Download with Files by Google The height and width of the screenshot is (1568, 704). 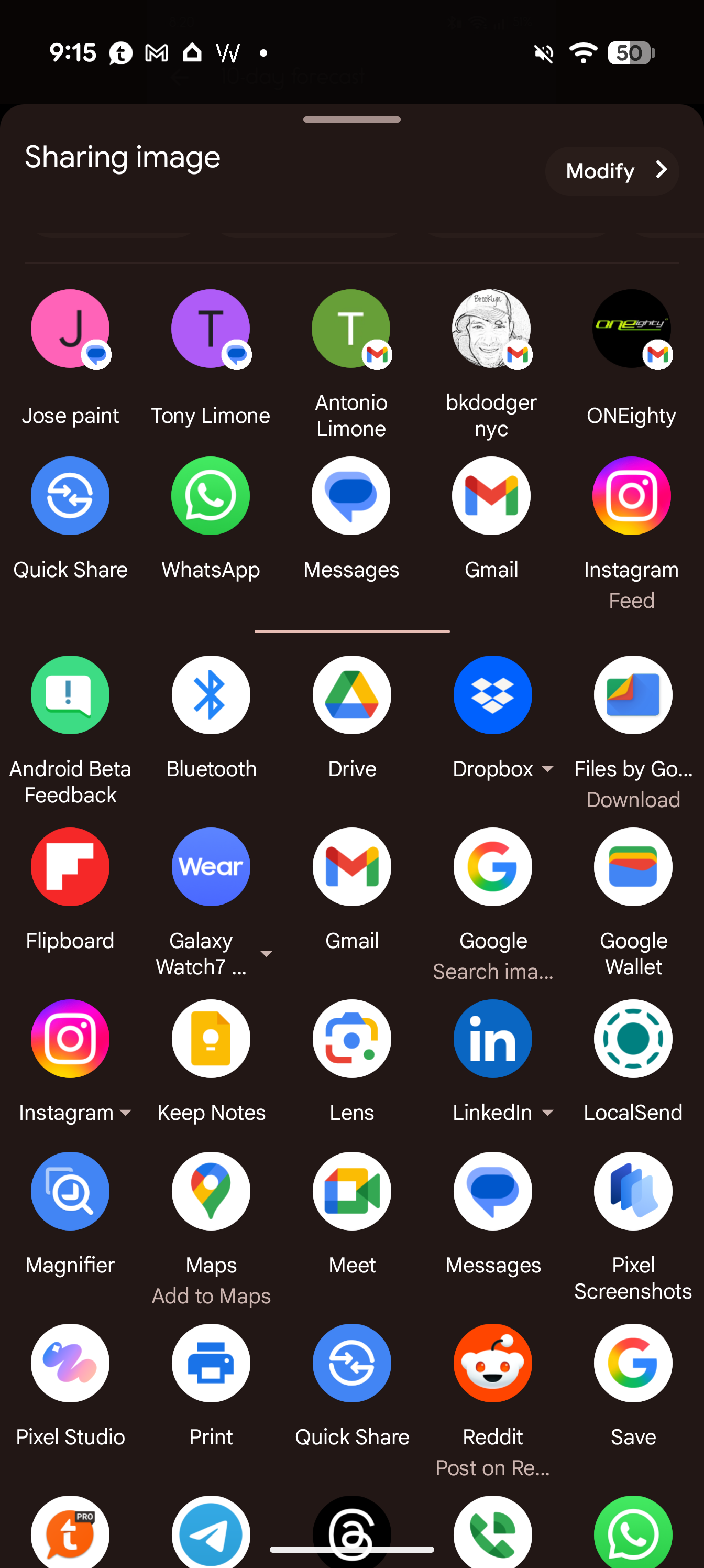click(x=633, y=695)
